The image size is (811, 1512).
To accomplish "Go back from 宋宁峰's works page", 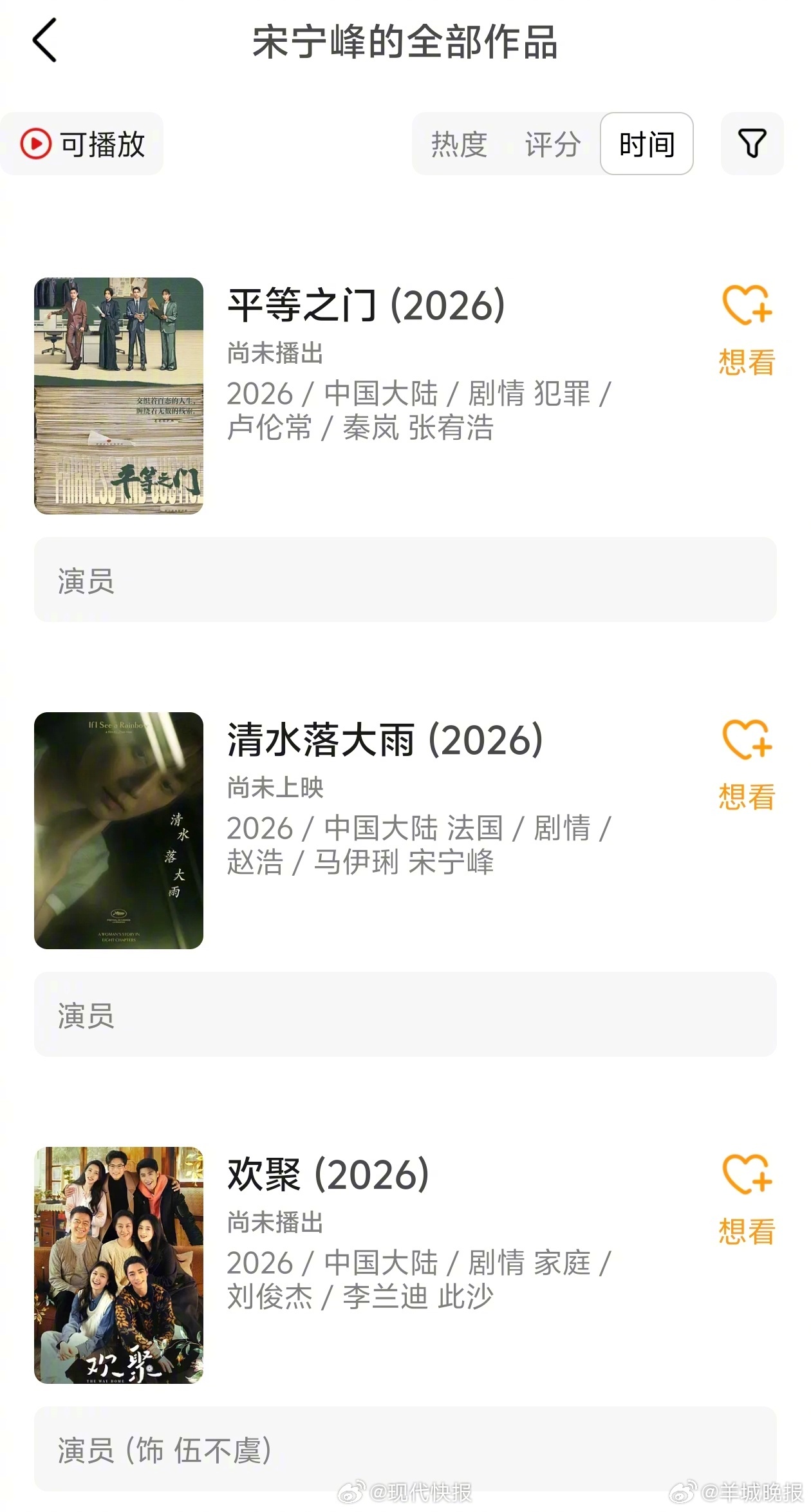I will [x=44, y=41].
